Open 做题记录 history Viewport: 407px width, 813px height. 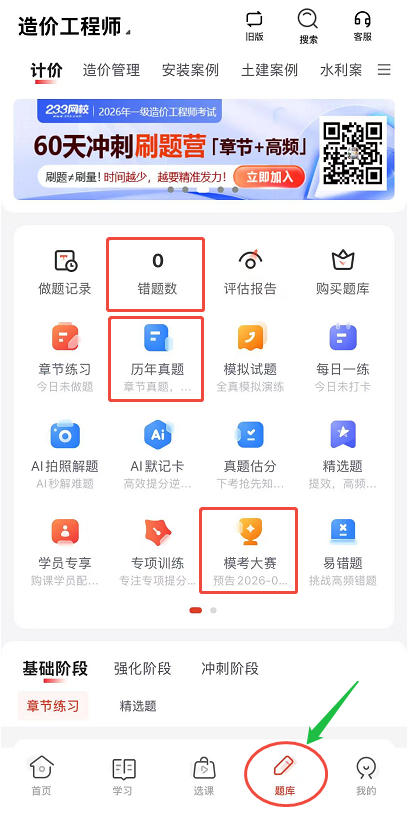coord(65,273)
